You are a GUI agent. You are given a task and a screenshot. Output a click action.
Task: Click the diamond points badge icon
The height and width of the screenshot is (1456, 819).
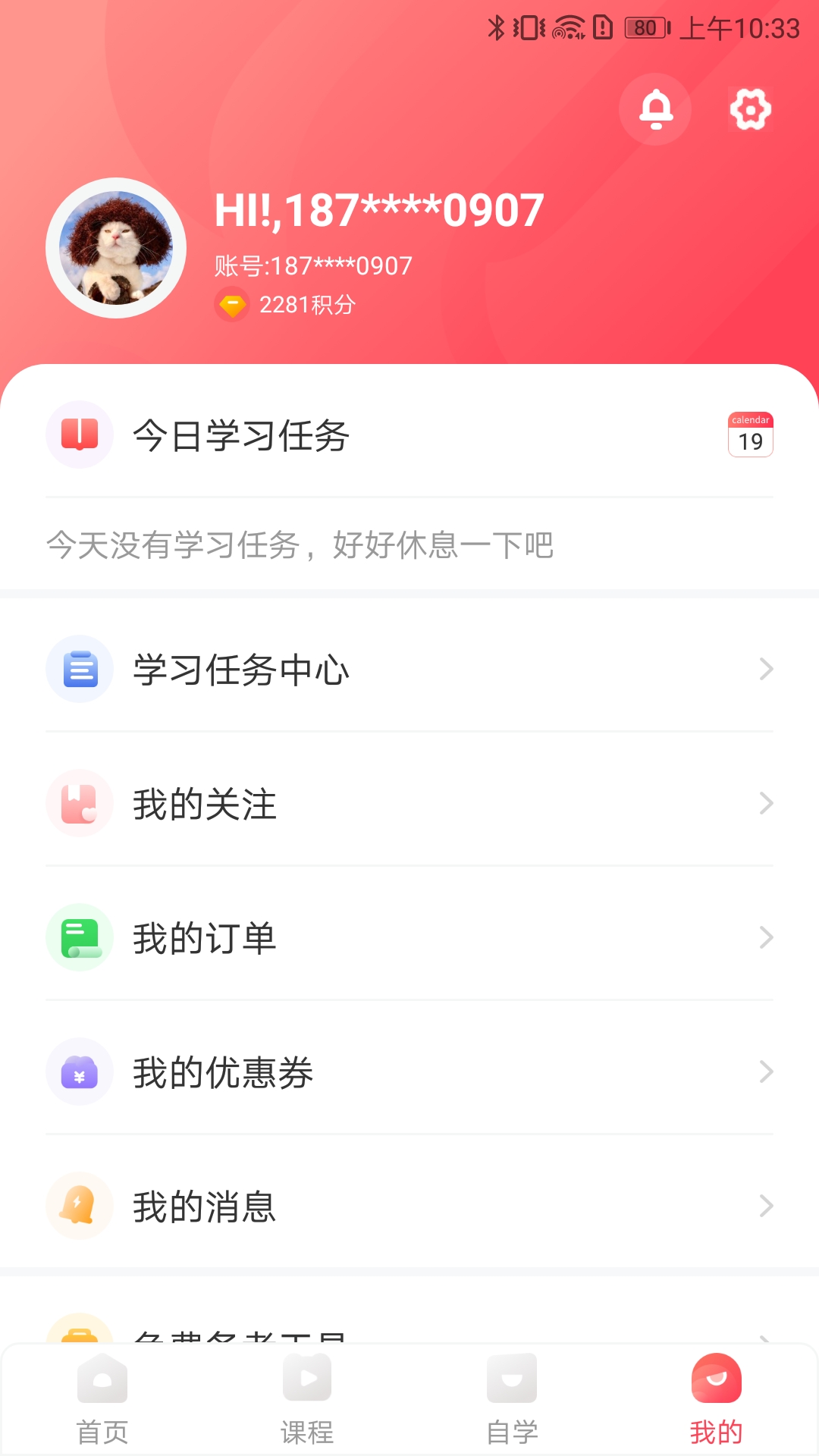(x=232, y=306)
